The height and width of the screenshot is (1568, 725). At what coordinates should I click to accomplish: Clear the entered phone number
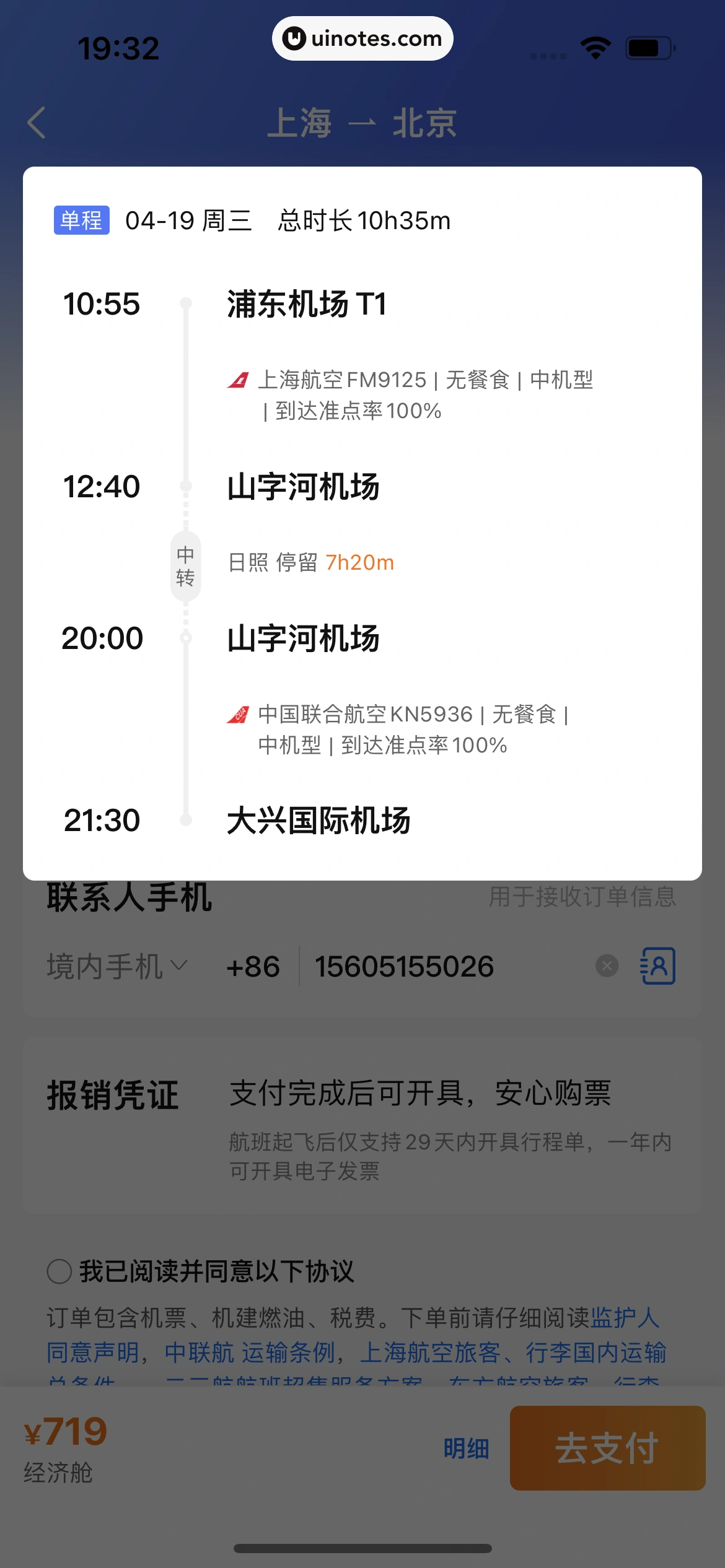click(x=607, y=965)
